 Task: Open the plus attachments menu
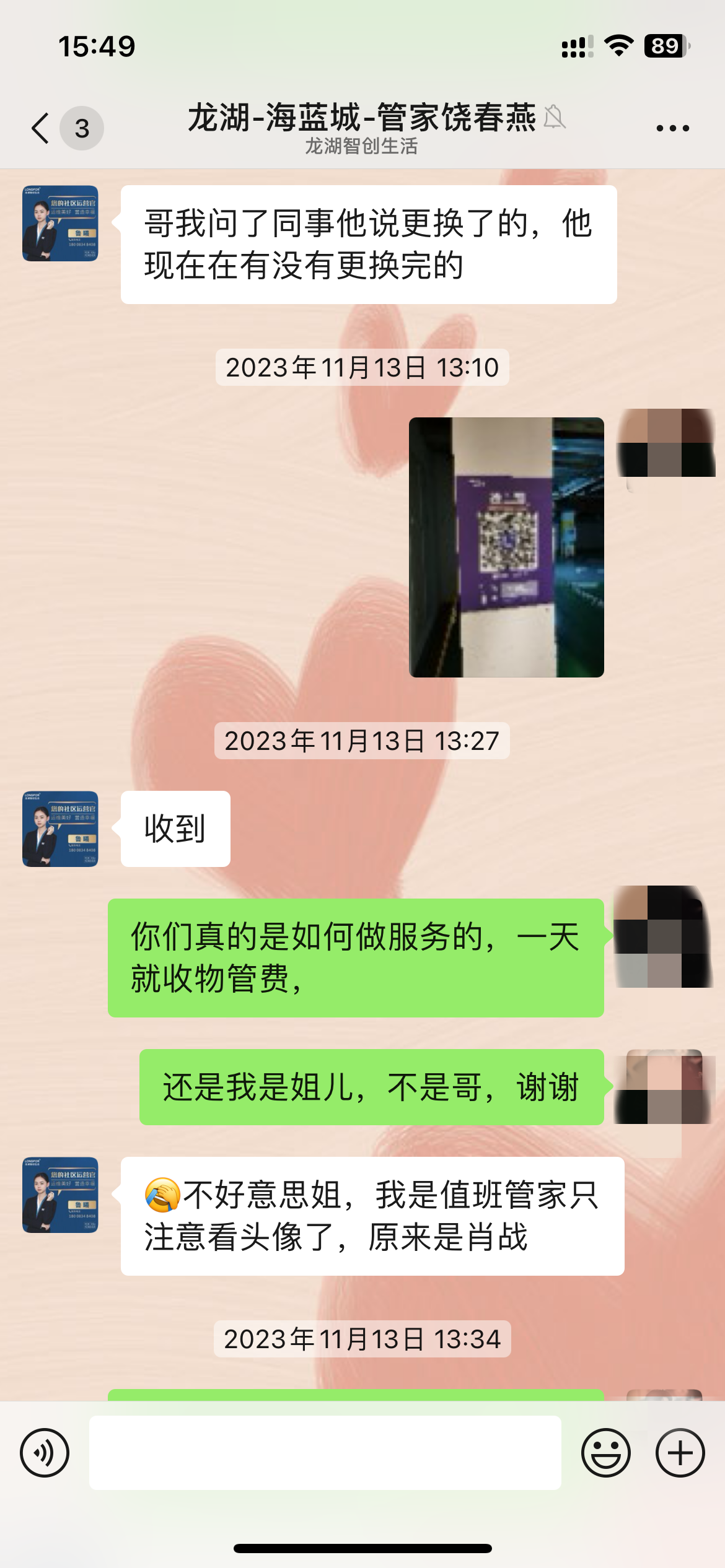coord(680,1452)
